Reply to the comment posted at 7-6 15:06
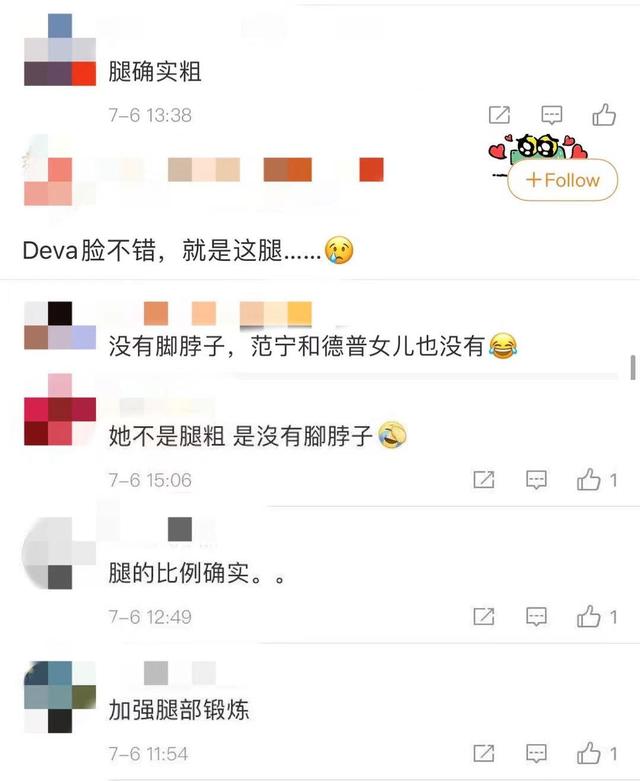This screenshot has width=640, height=781. coord(537,481)
